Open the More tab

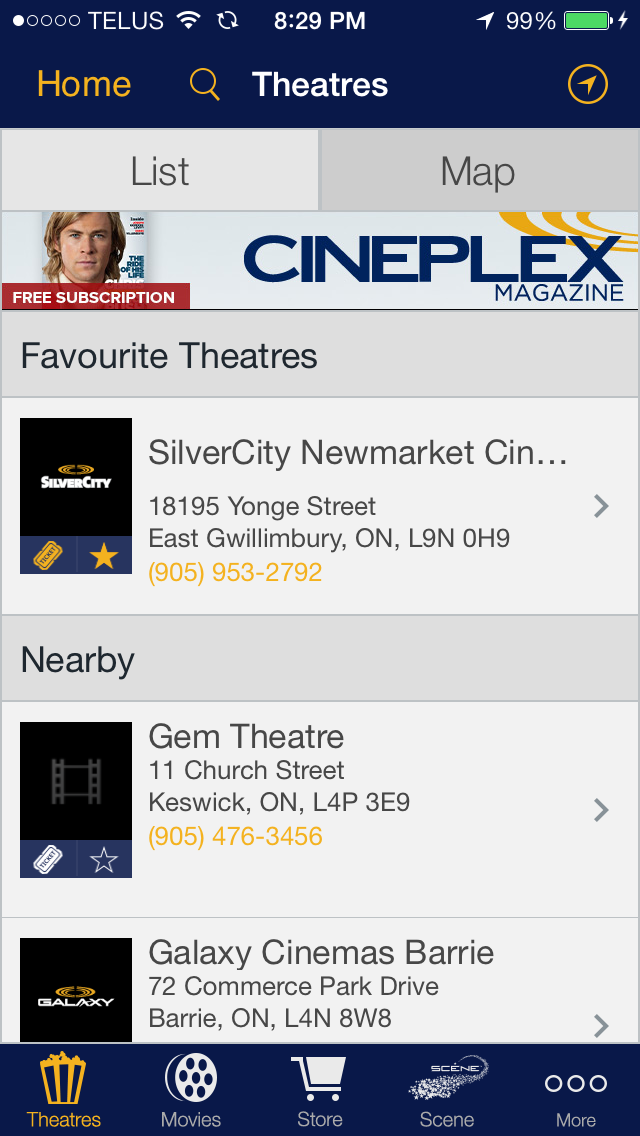(x=575, y=1090)
